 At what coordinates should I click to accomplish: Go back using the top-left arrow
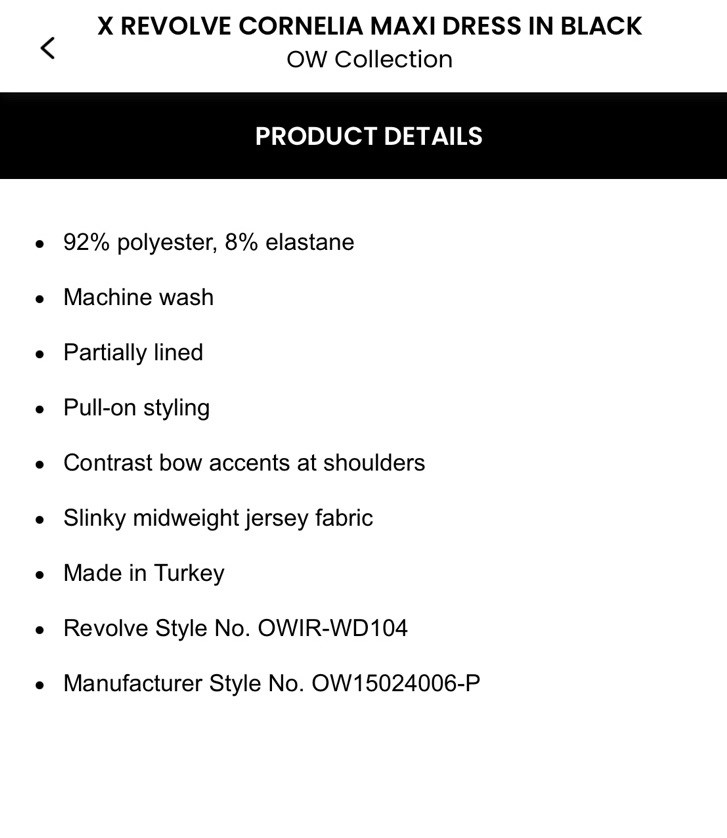coord(47,47)
